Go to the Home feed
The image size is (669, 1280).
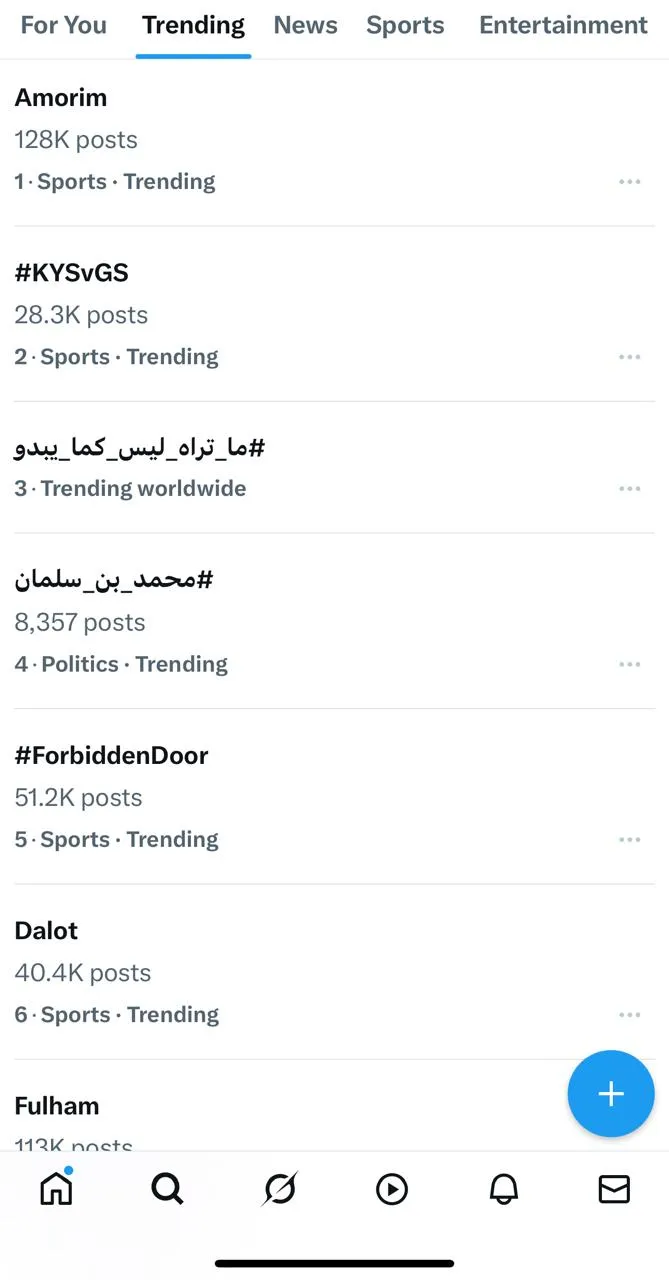56,1188
